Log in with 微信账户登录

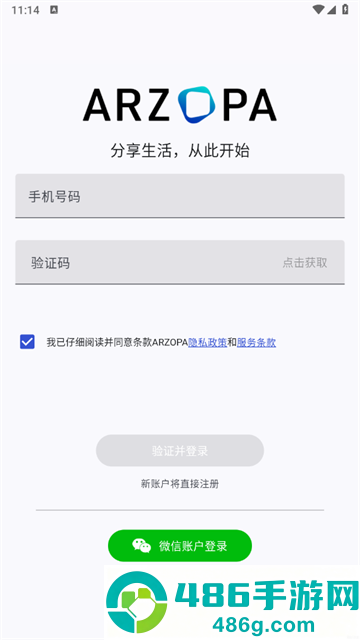pos(180,546)
